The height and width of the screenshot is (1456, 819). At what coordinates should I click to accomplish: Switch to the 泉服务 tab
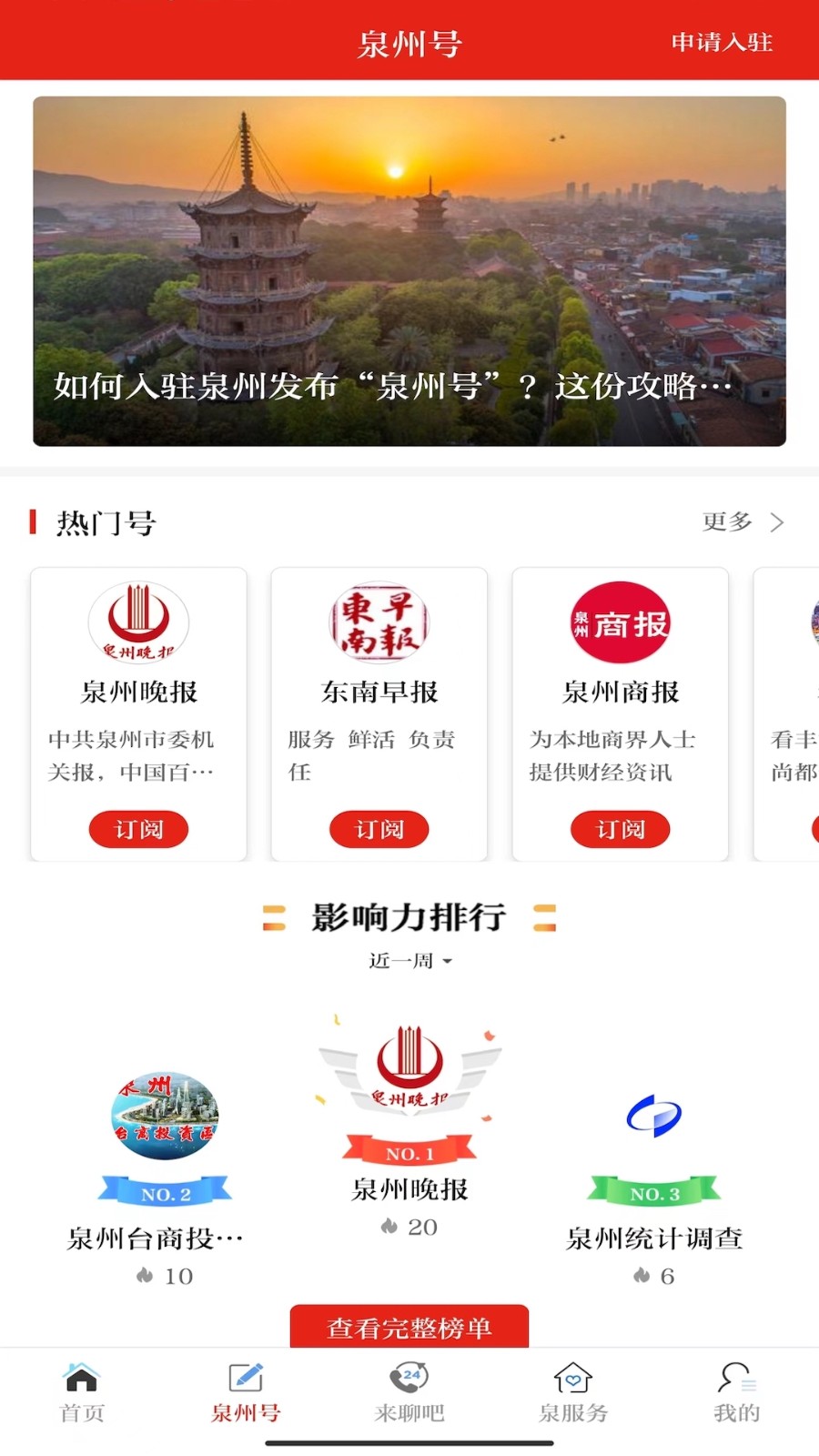(x=573, y=1392)
